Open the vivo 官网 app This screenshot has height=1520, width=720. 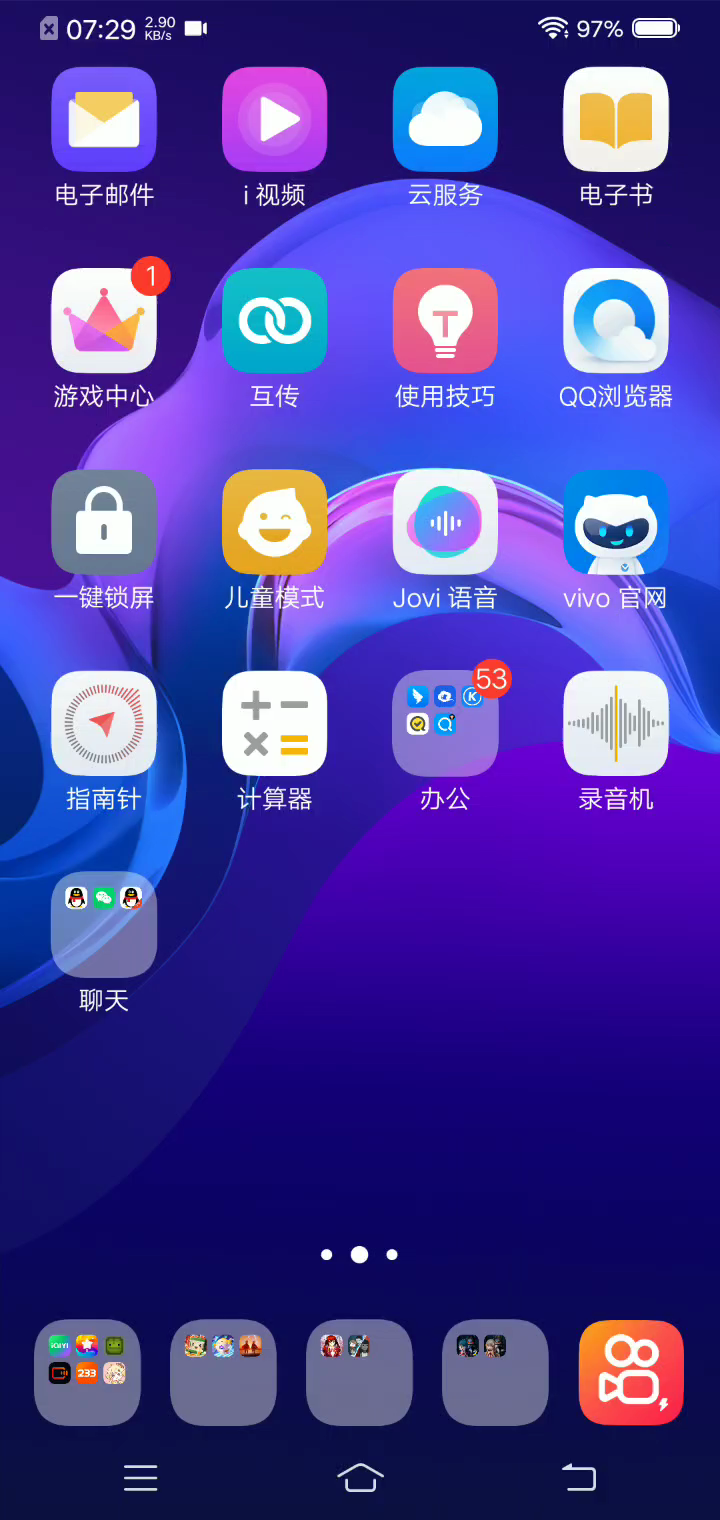point(616,522)
